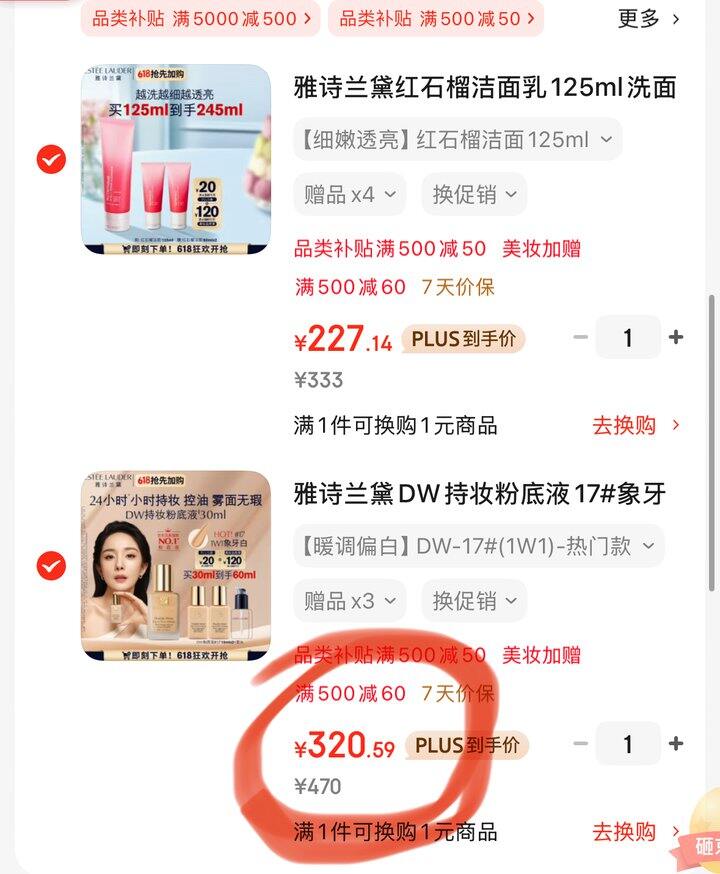Open 换促销 for the DW foundation
Screen dimensions: 720x874
pyautogui.click(x=474, y=601)
